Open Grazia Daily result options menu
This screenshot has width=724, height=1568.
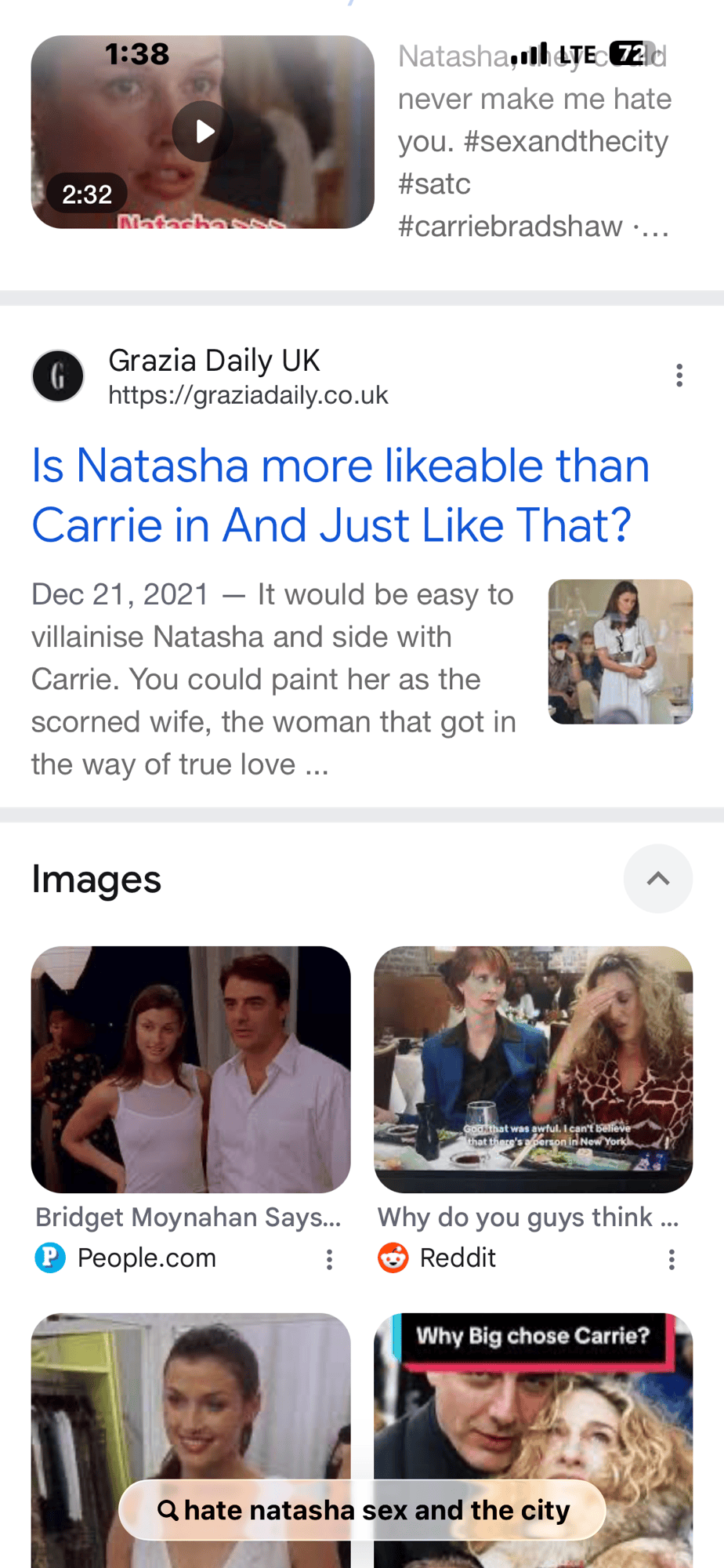tap(679, 376)
